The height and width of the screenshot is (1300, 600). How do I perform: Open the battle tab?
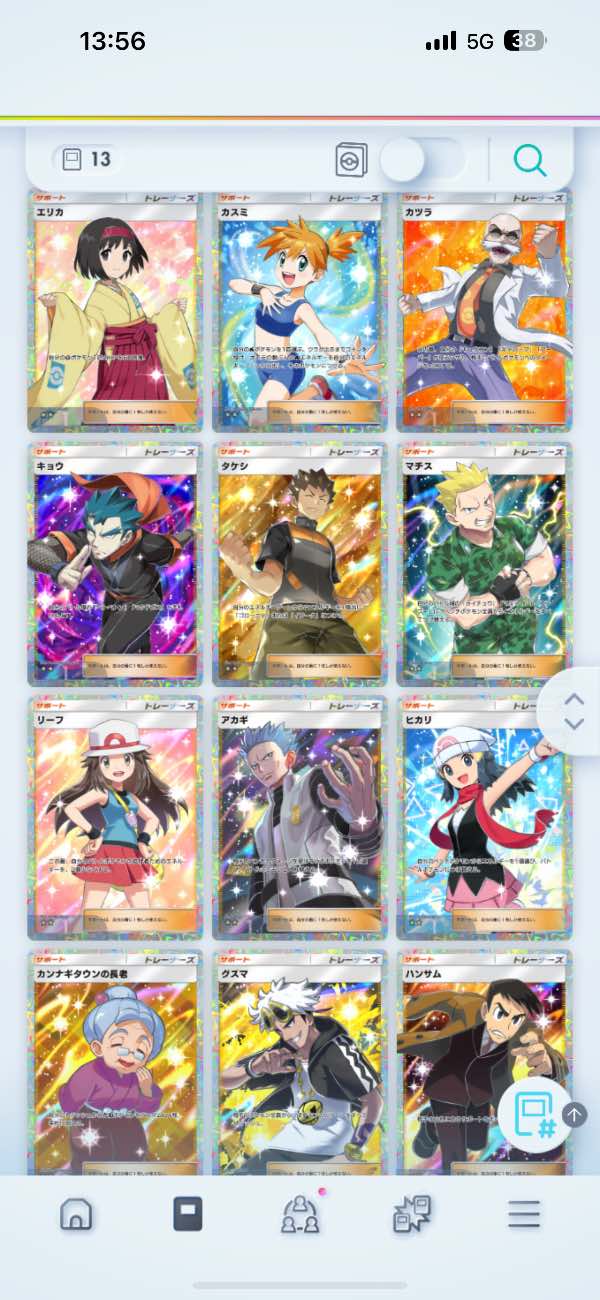coord(411,1214)
